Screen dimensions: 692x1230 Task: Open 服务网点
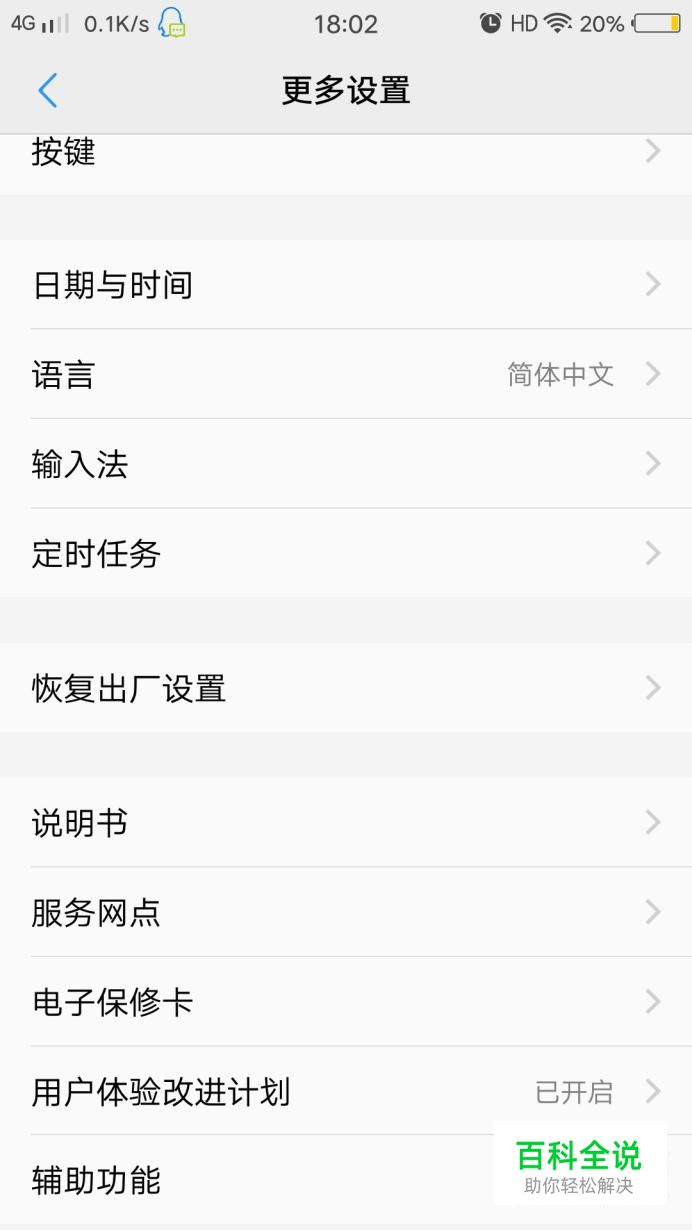(346, 912)
